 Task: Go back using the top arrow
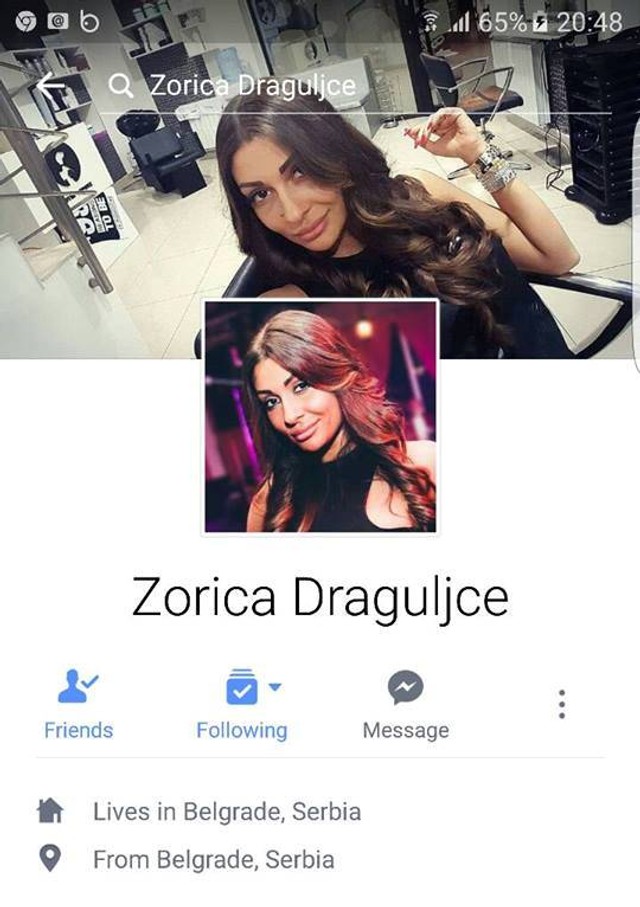[52, 86]
